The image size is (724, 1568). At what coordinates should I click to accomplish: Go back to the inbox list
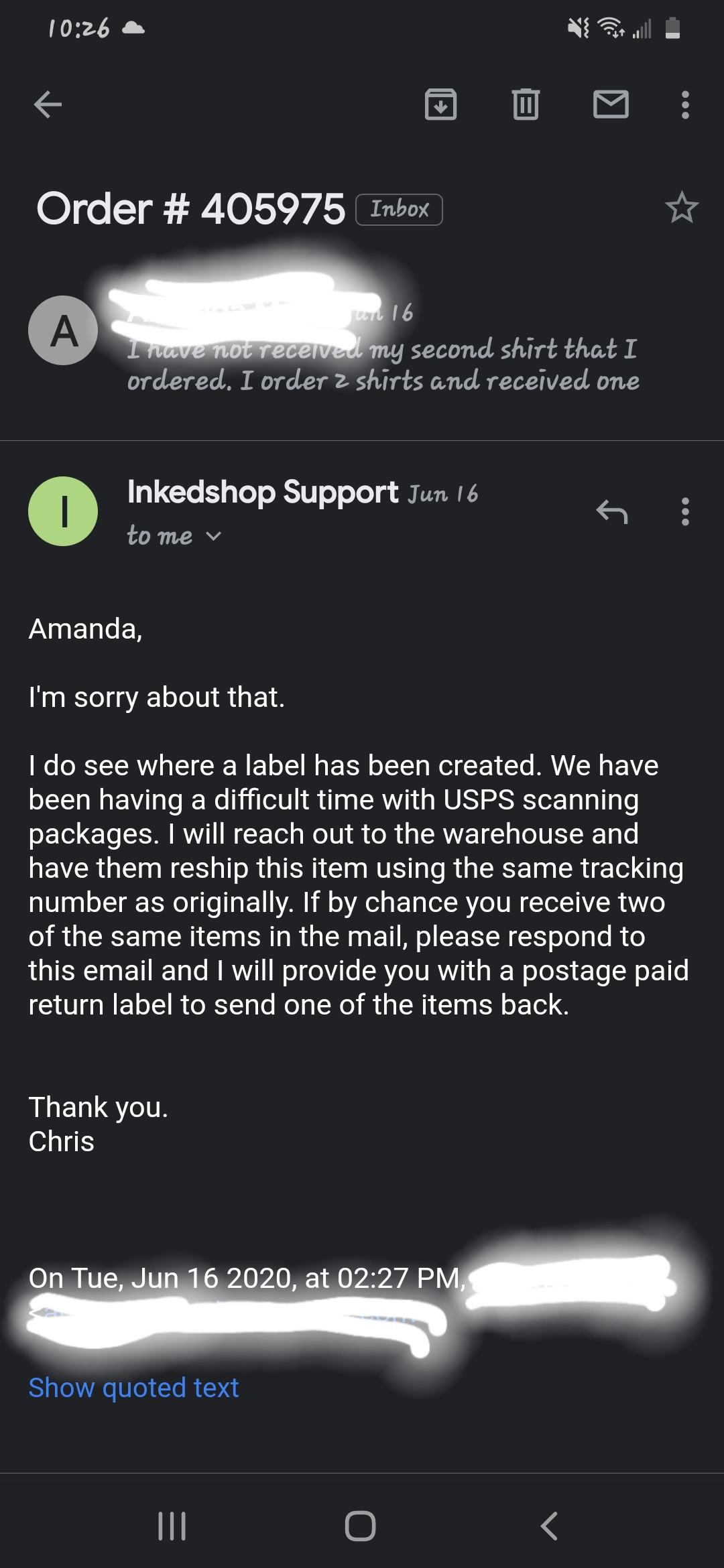[x=48, y=105]
